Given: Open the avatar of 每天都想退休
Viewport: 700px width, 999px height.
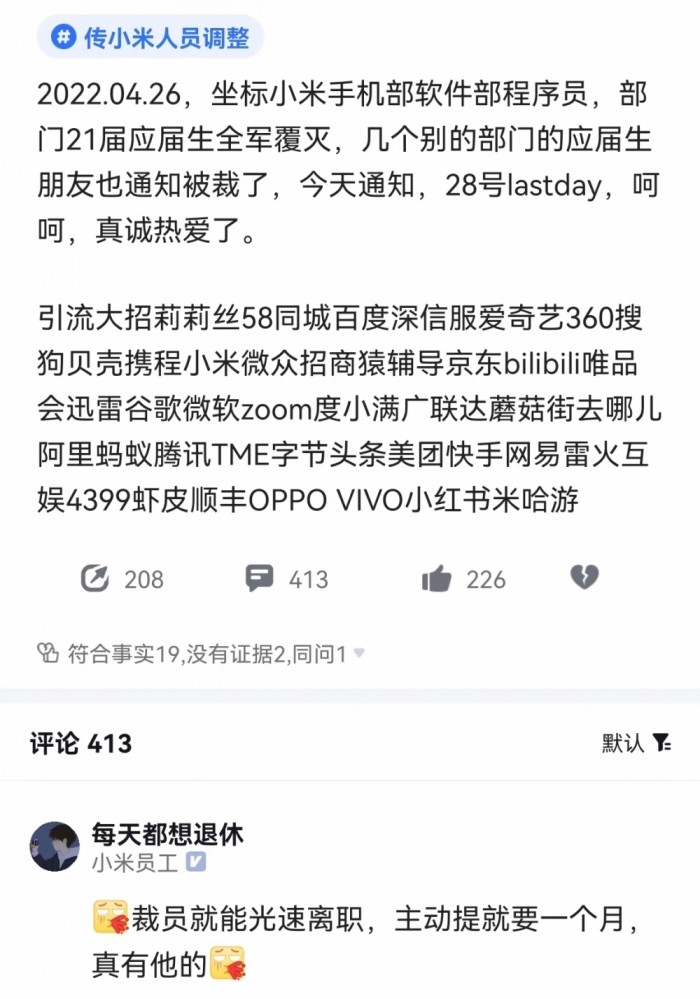Looking at the screenshot, I should 54,847.
